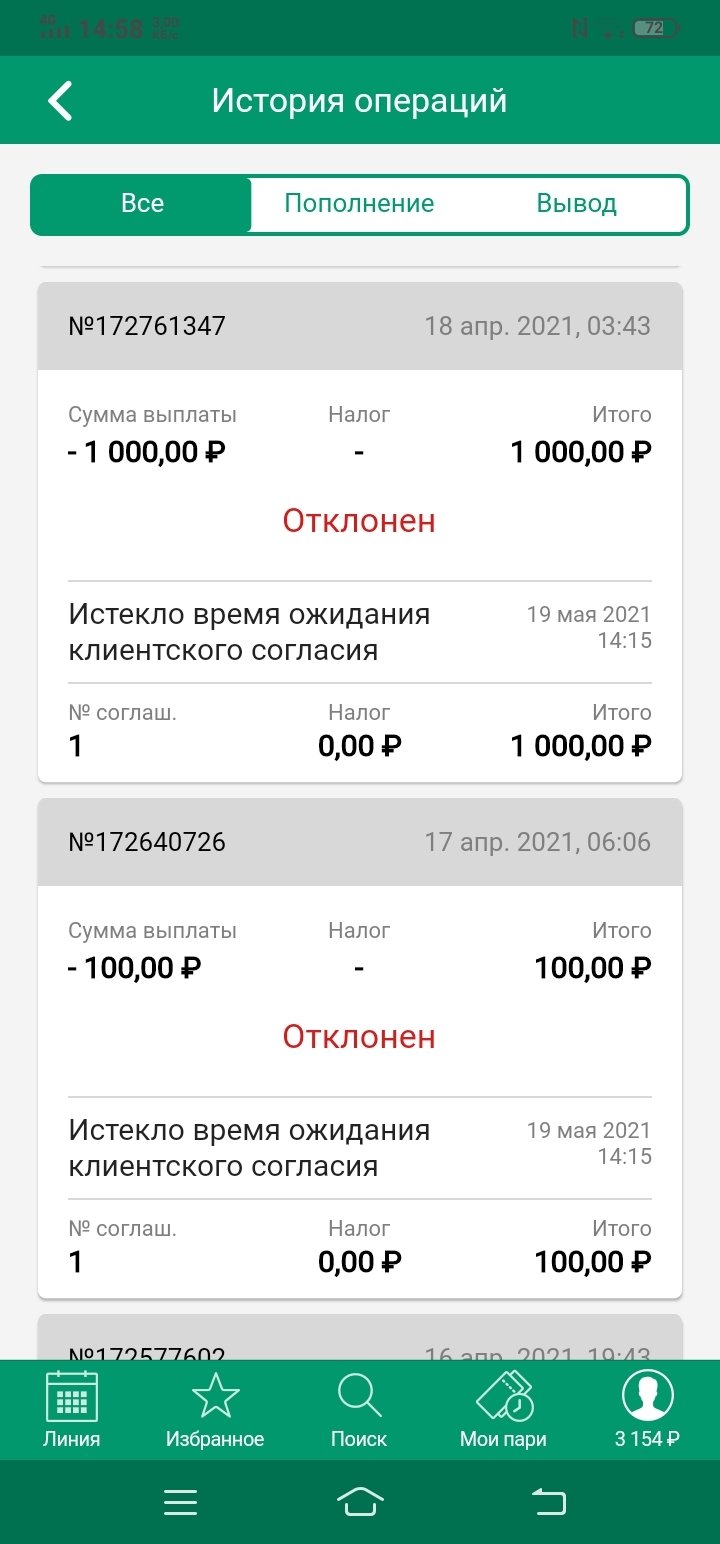Switch to the Пополнение tab
Viewport: 720px width, 1544px height.
(x=359, y=204)
